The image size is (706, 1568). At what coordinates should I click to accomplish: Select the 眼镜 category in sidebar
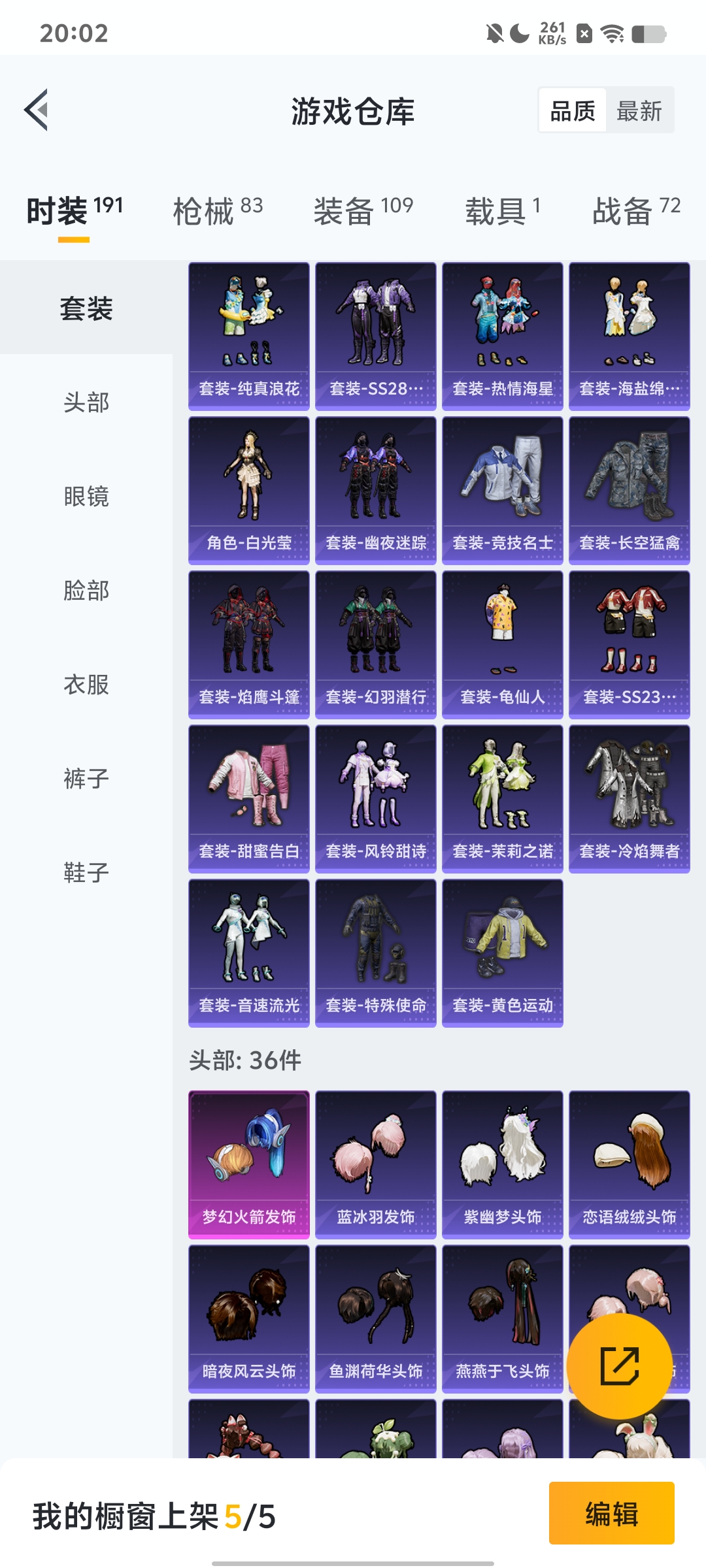click(86, 497)
